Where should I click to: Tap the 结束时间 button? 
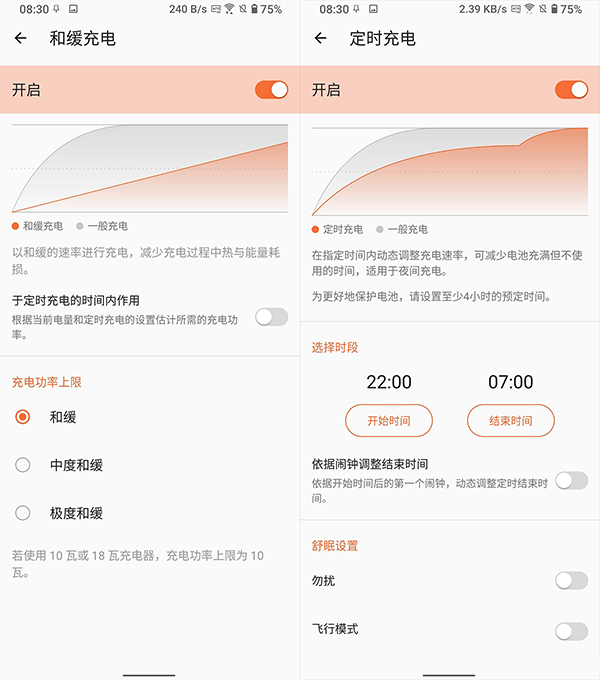click(510, 421)
